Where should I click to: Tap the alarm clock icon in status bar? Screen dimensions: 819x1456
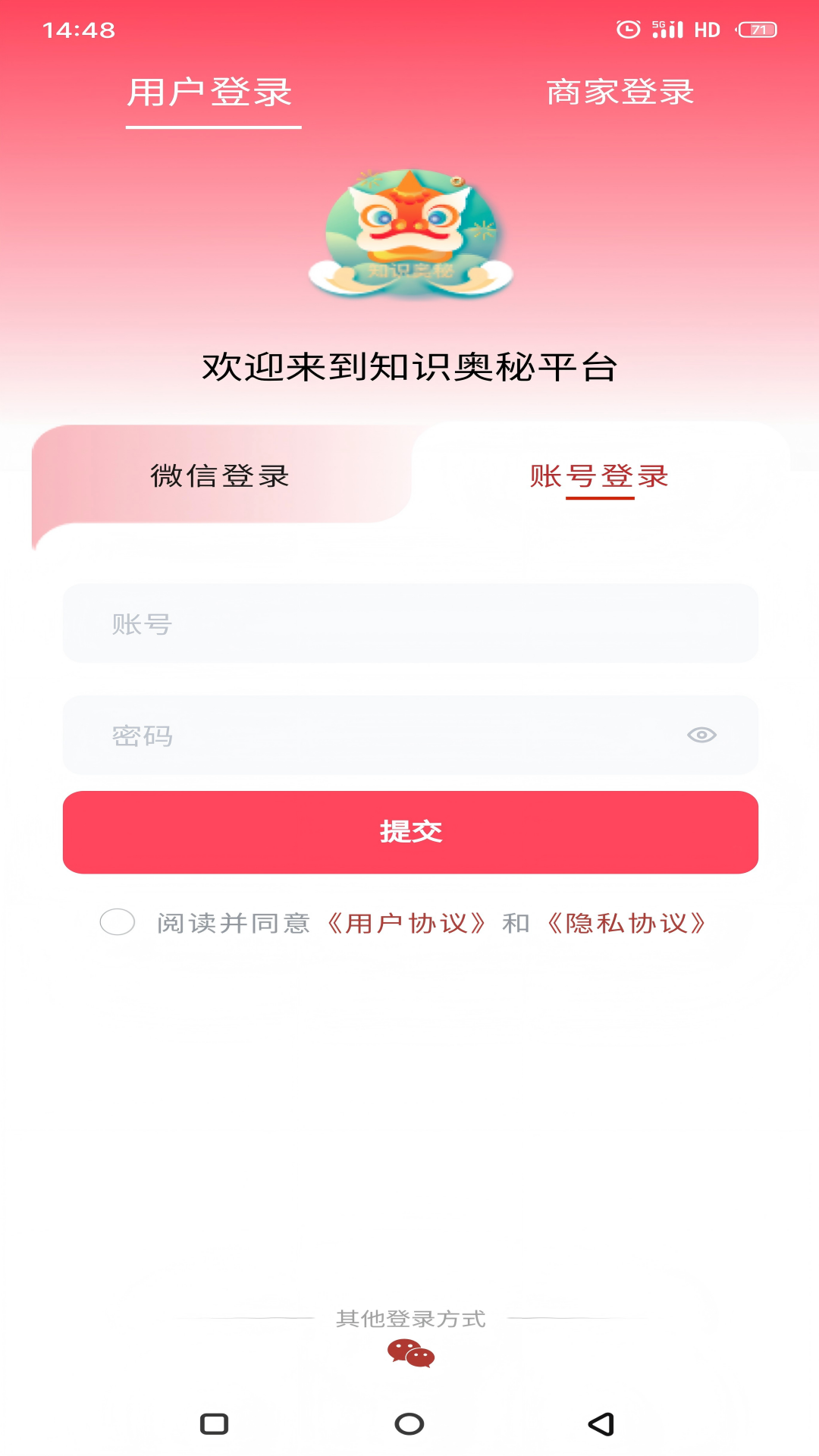[629, 29]
